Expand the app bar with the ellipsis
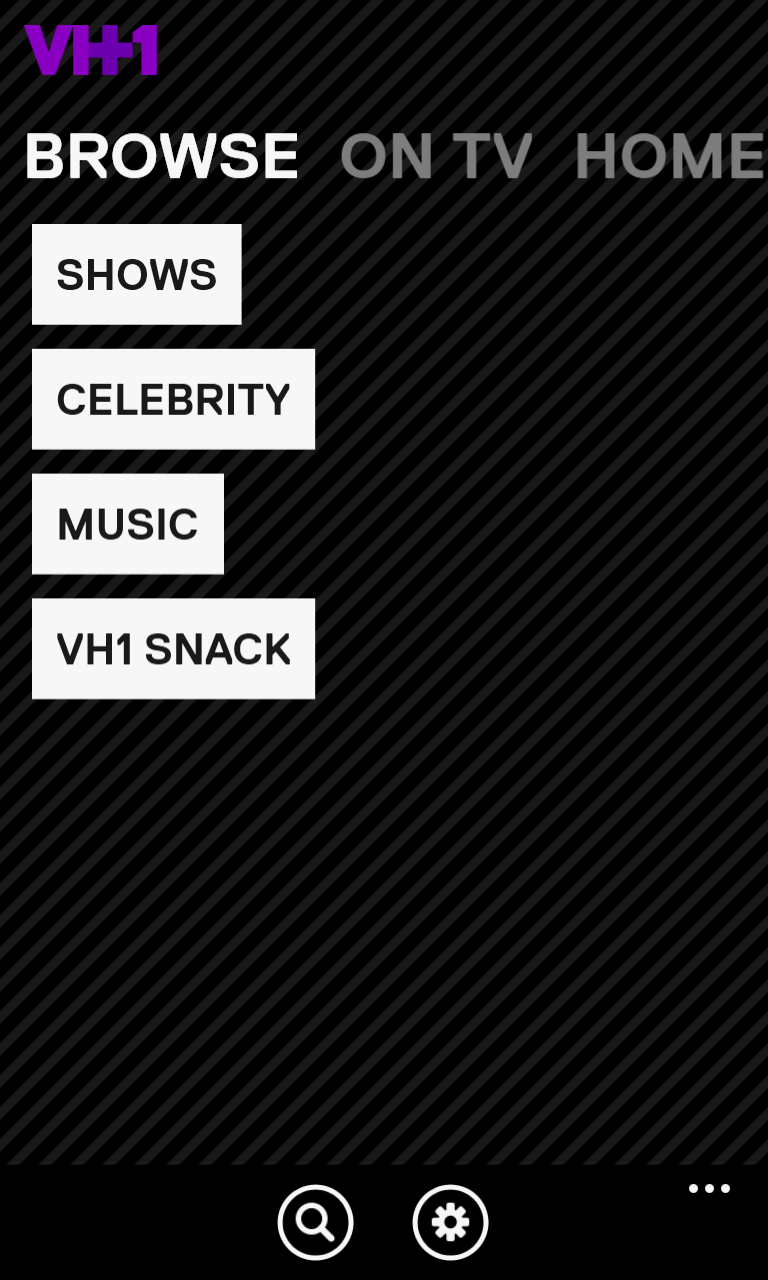 (x=709, y=1188)
